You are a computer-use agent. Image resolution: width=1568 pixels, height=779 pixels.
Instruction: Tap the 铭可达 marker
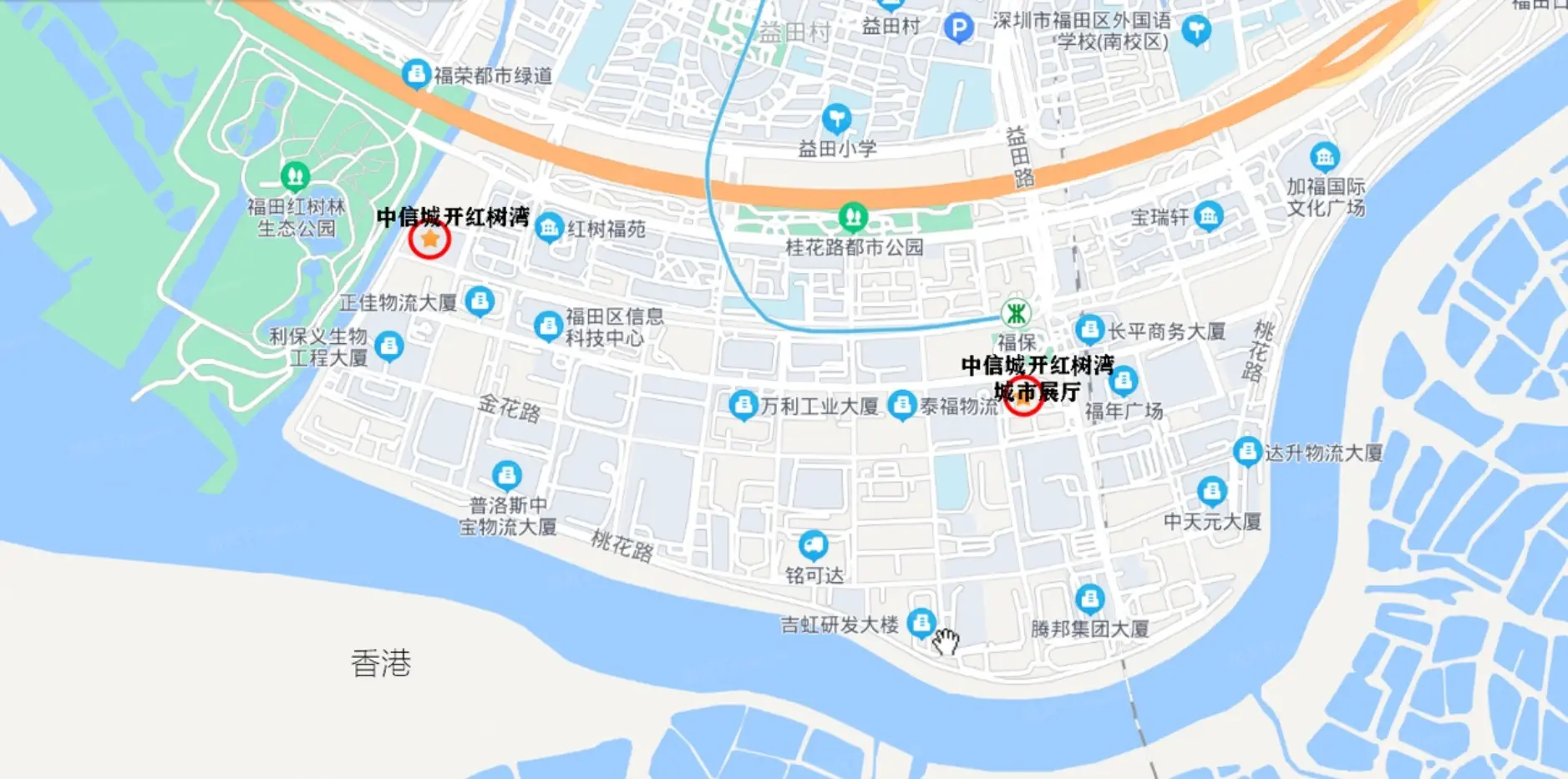813,546
